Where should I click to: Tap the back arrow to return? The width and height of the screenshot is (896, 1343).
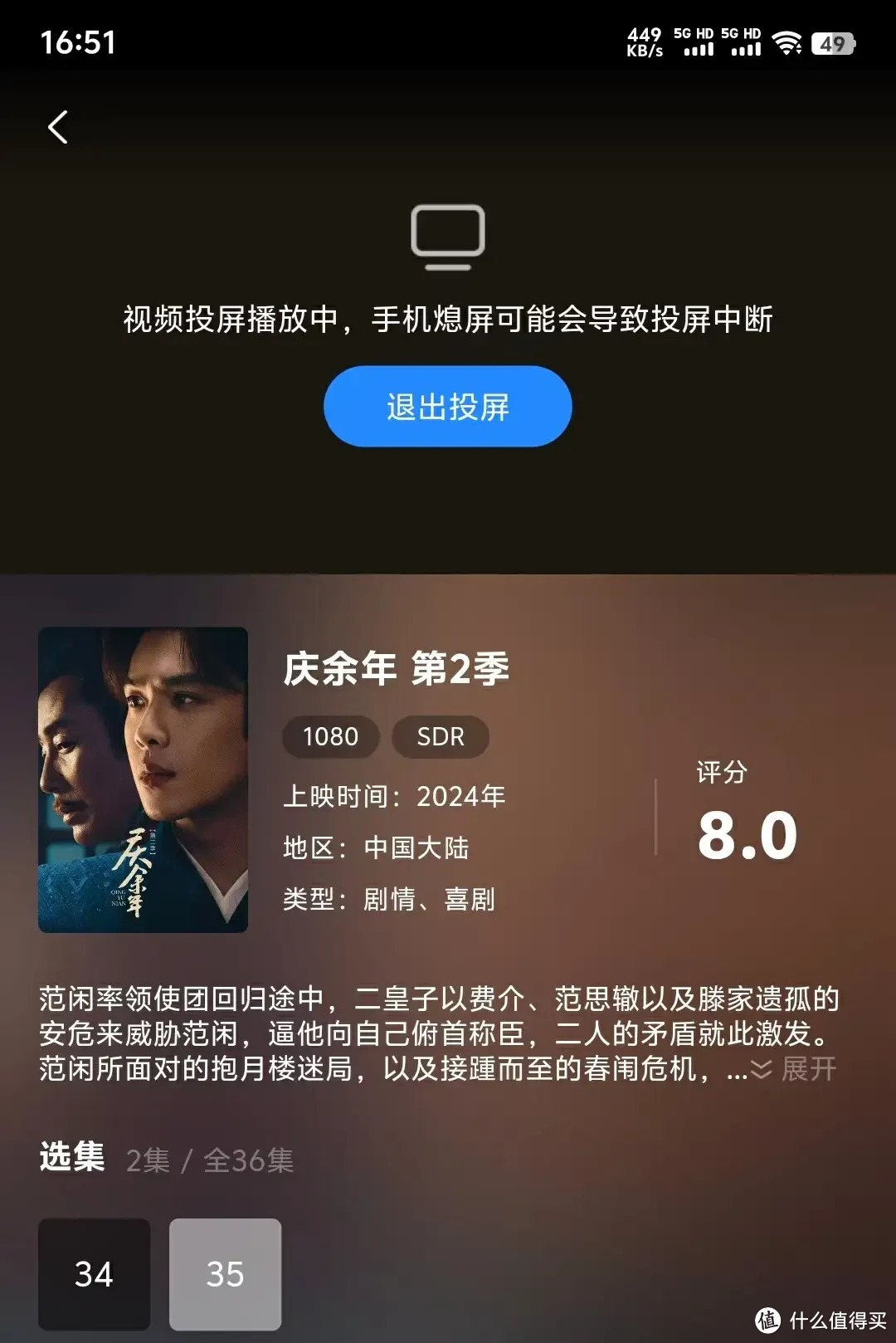[57, 126]
